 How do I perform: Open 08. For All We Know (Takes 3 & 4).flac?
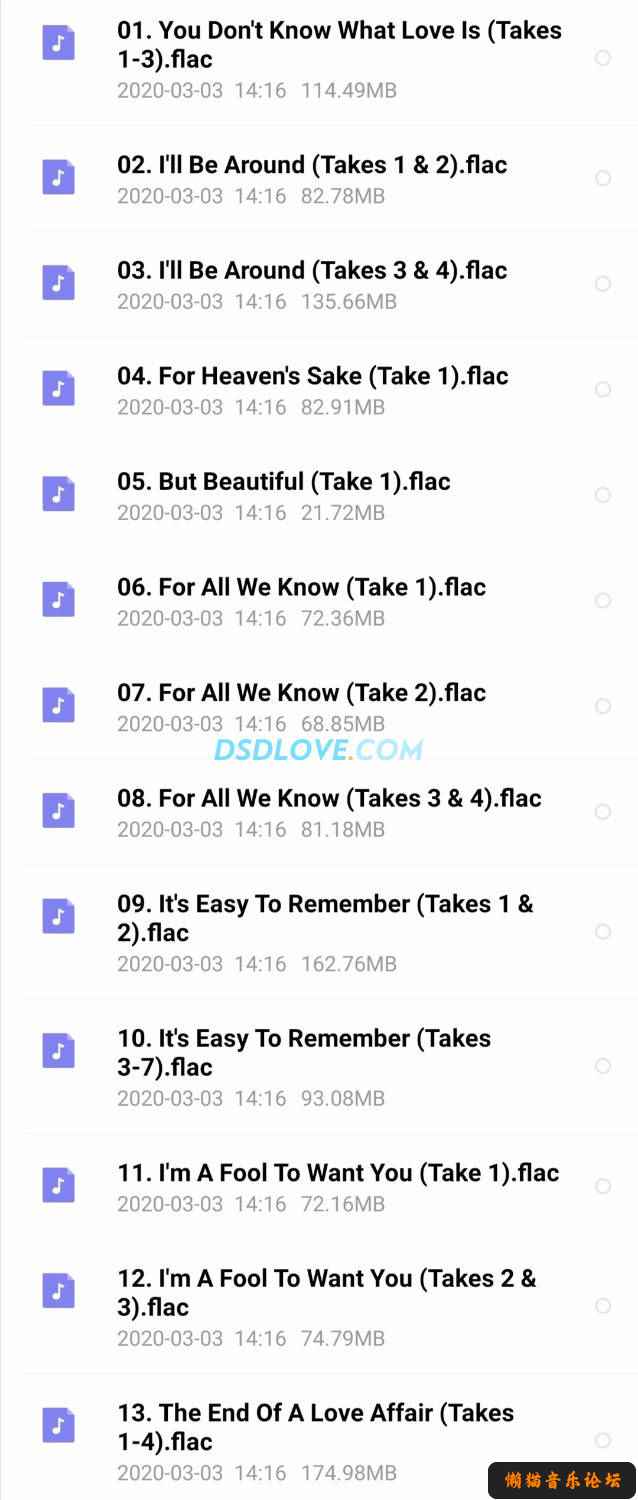(x=328, y=799)
